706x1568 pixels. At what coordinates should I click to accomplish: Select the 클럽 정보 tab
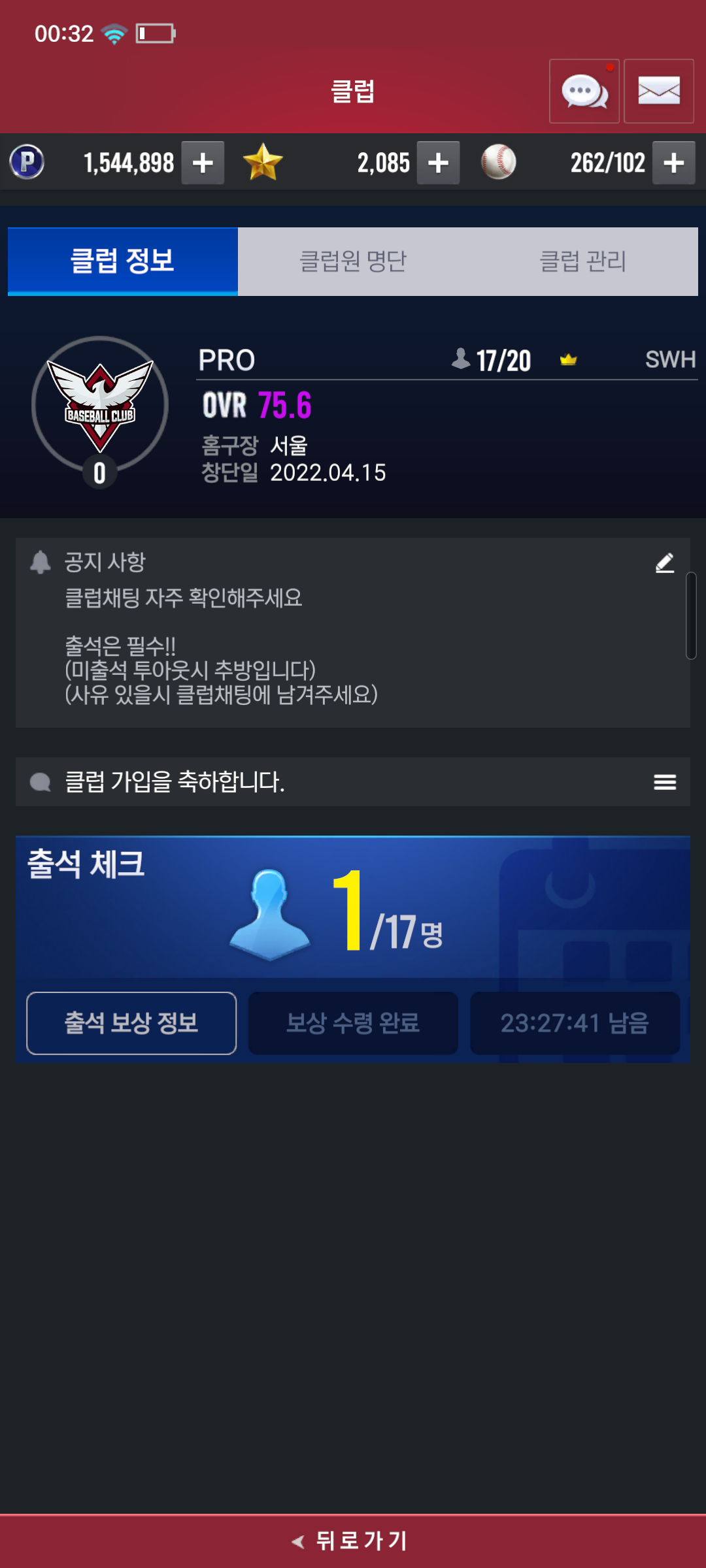(123, 261)
